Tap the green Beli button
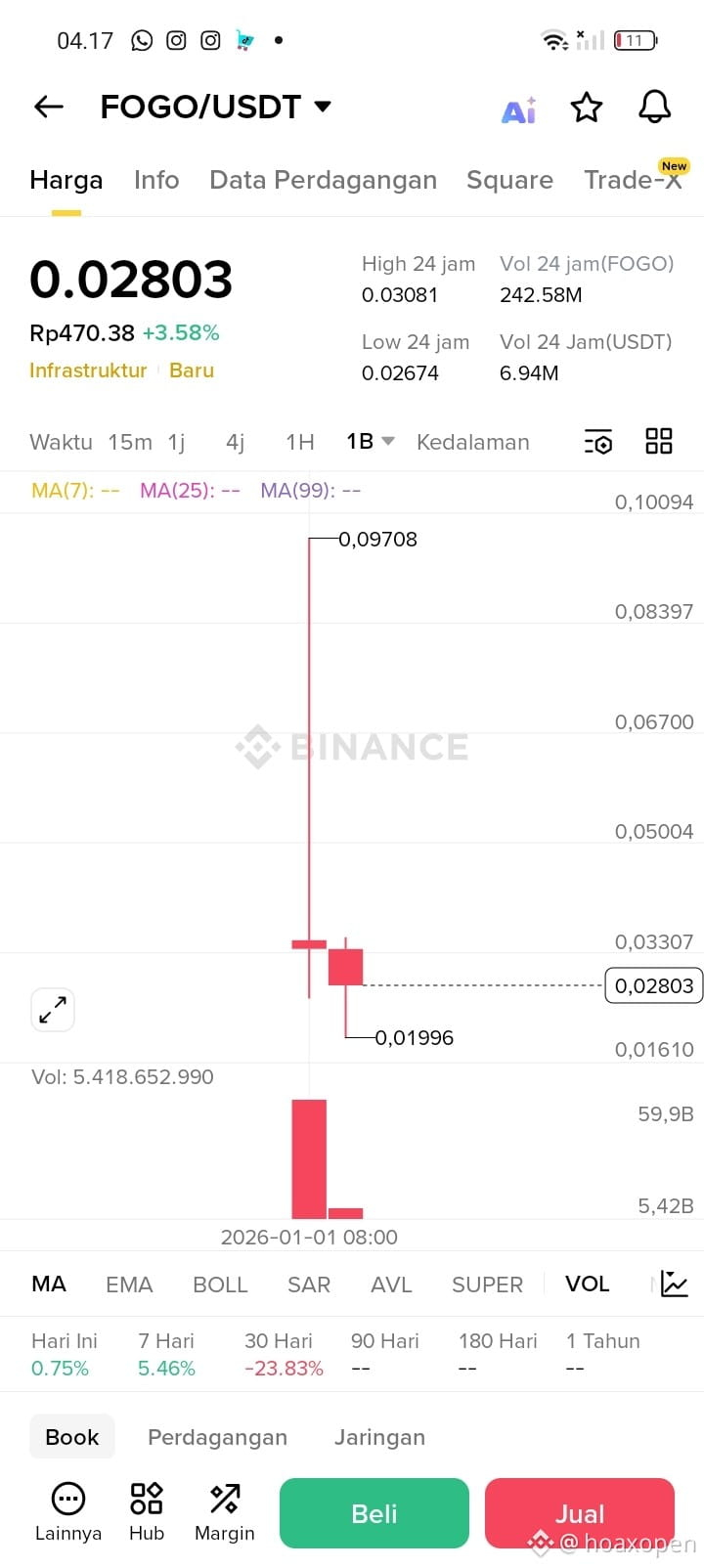 (374, 1513)
